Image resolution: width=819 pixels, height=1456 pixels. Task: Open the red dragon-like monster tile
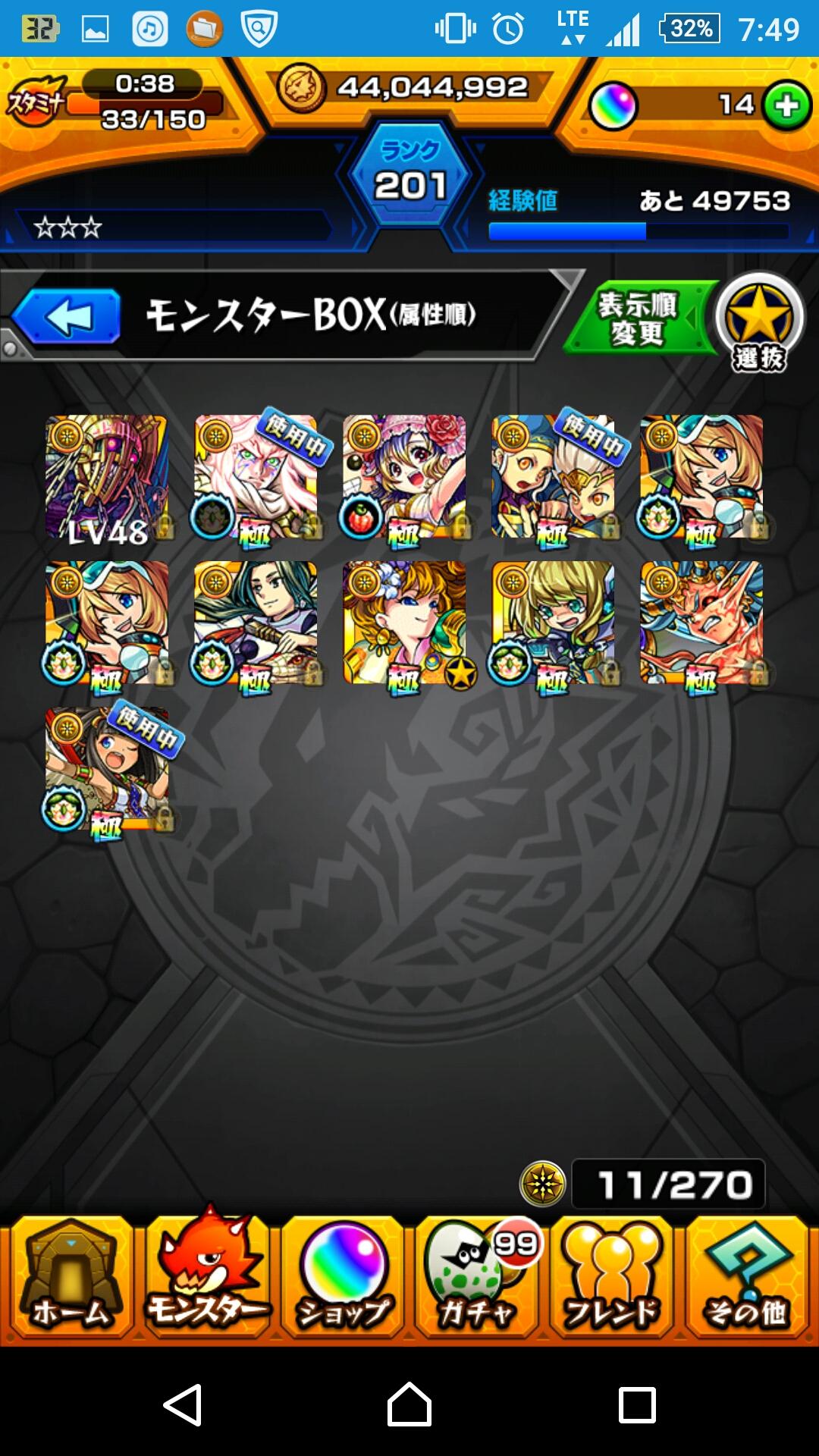(701, 623)
